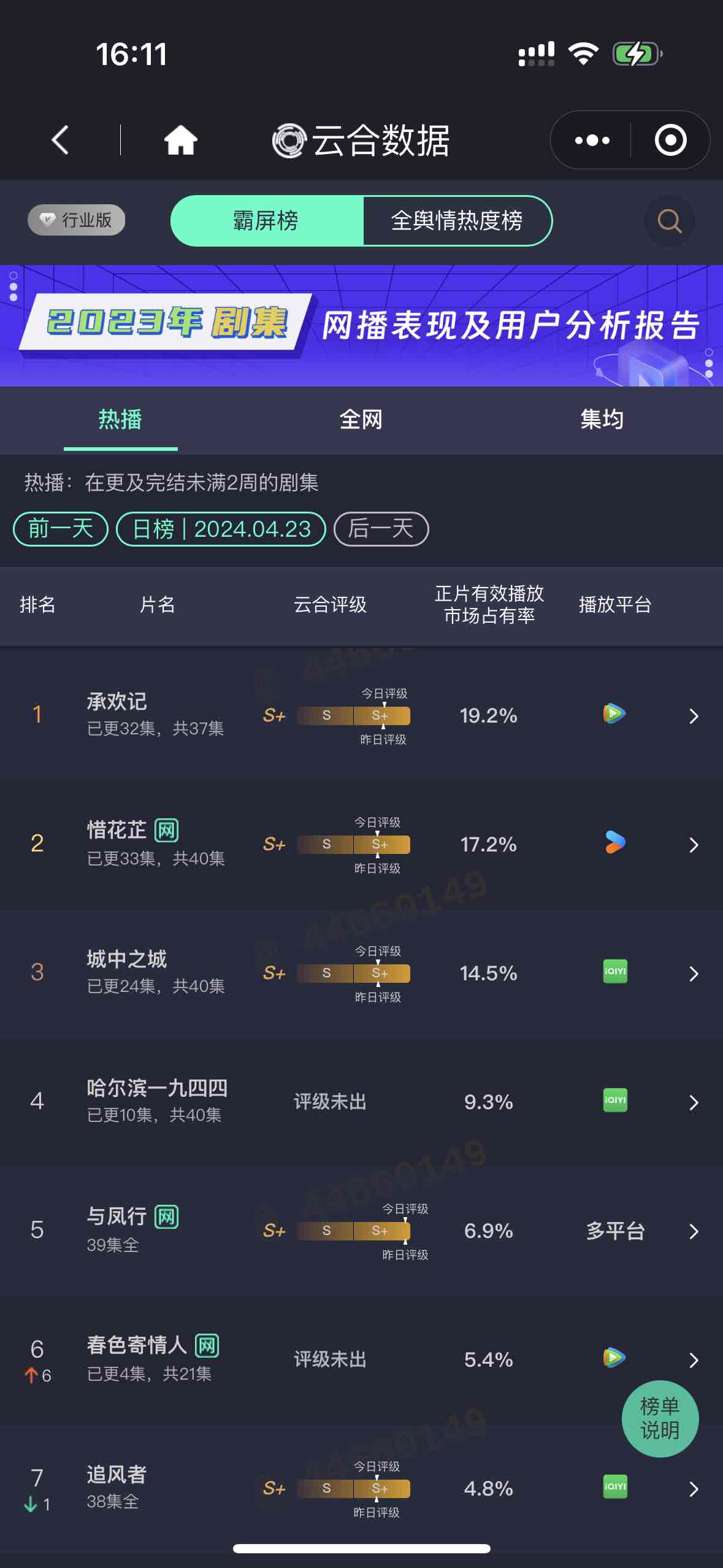Open details for 惜花芷

(x=362, y=844)
